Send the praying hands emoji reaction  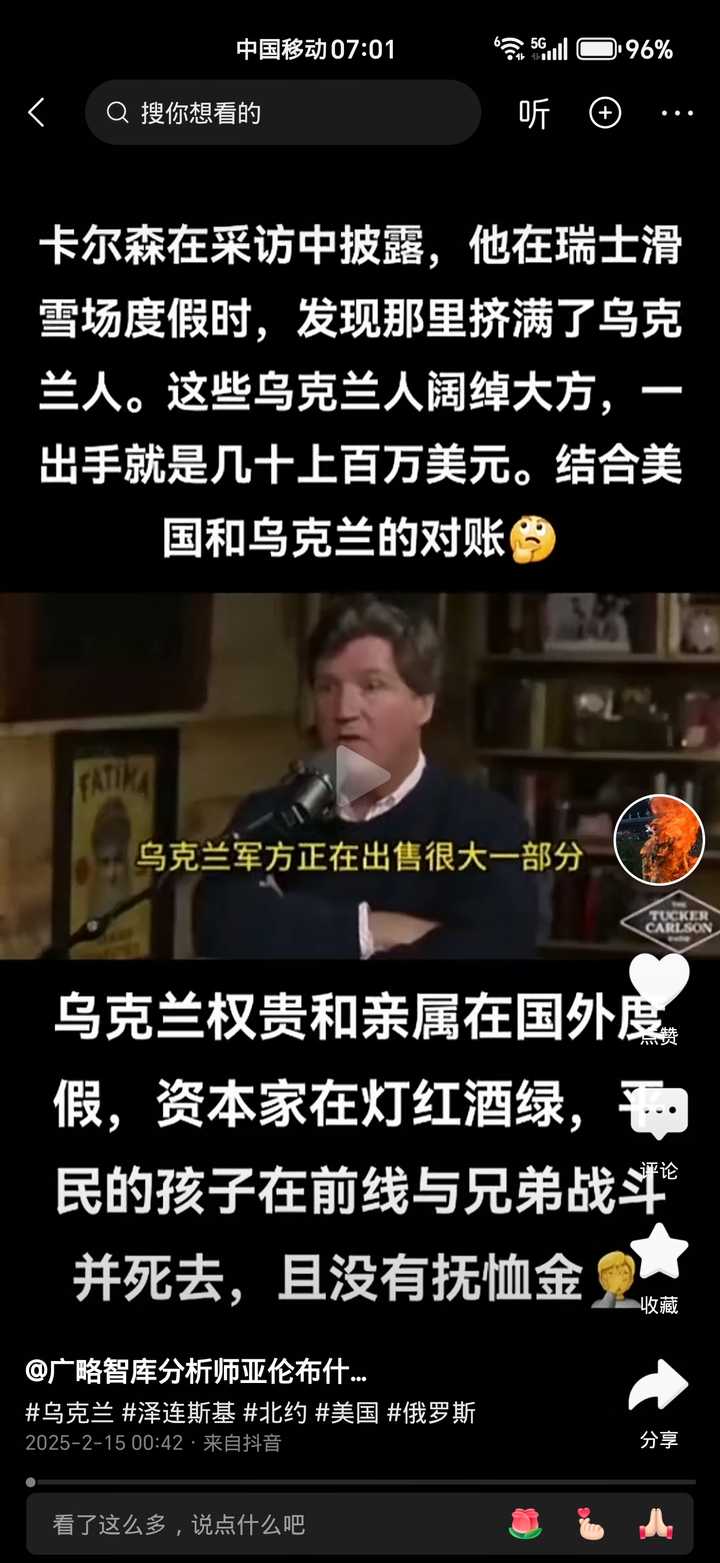(655, 1525)
